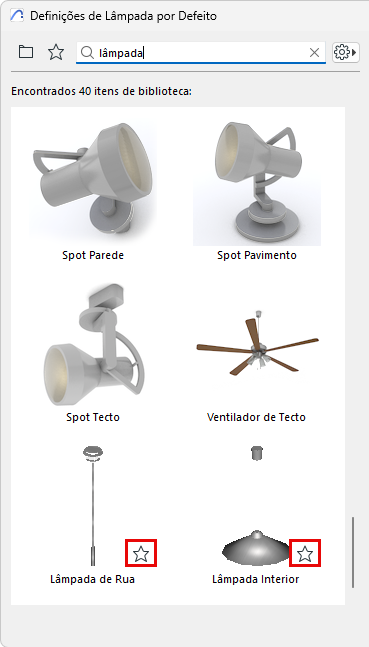Image resolution: width=369 pixels, height=647 pixels.
Task: Choose the Spot Tecto lamp
Action: [93, 353]
